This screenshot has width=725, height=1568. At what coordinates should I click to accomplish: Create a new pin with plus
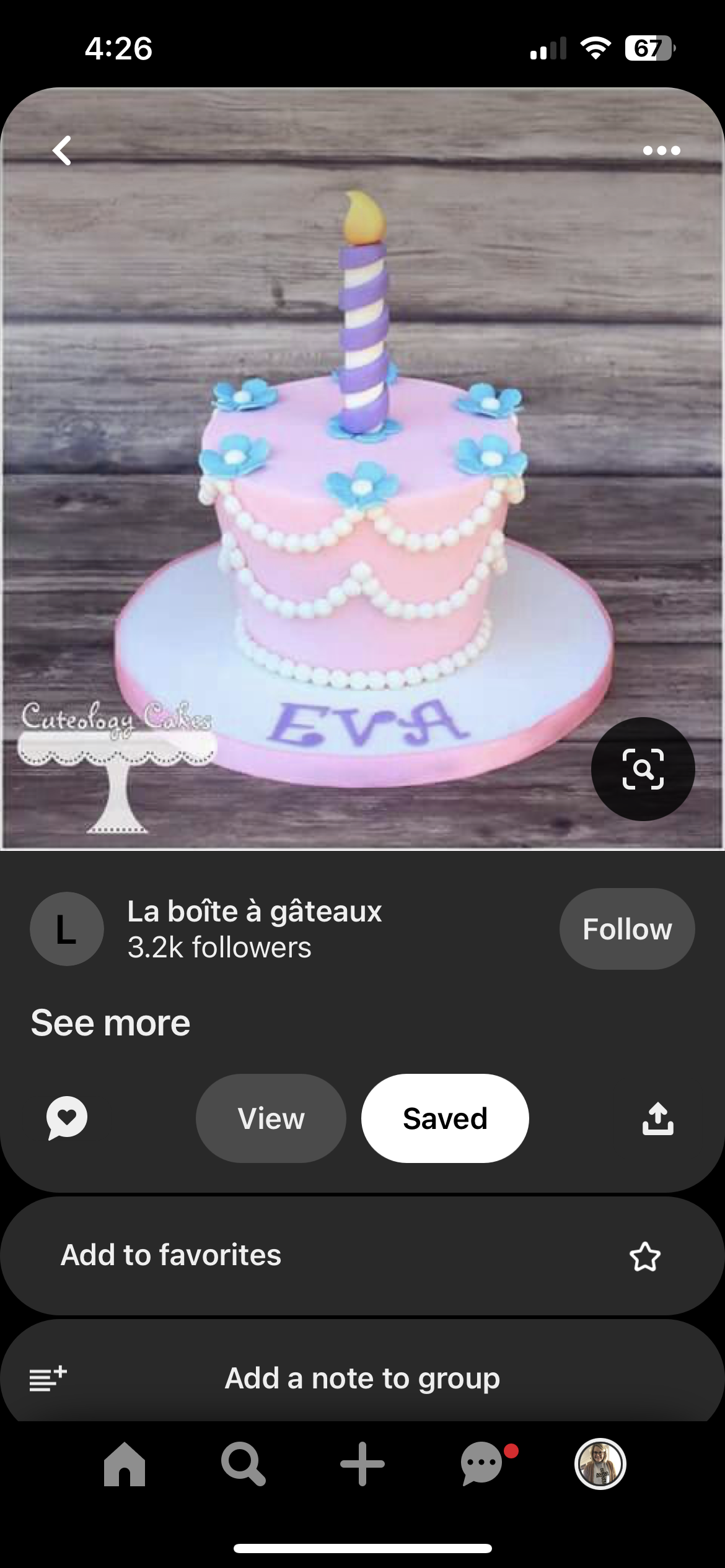pyautogui.click(x=362, y=1465)
